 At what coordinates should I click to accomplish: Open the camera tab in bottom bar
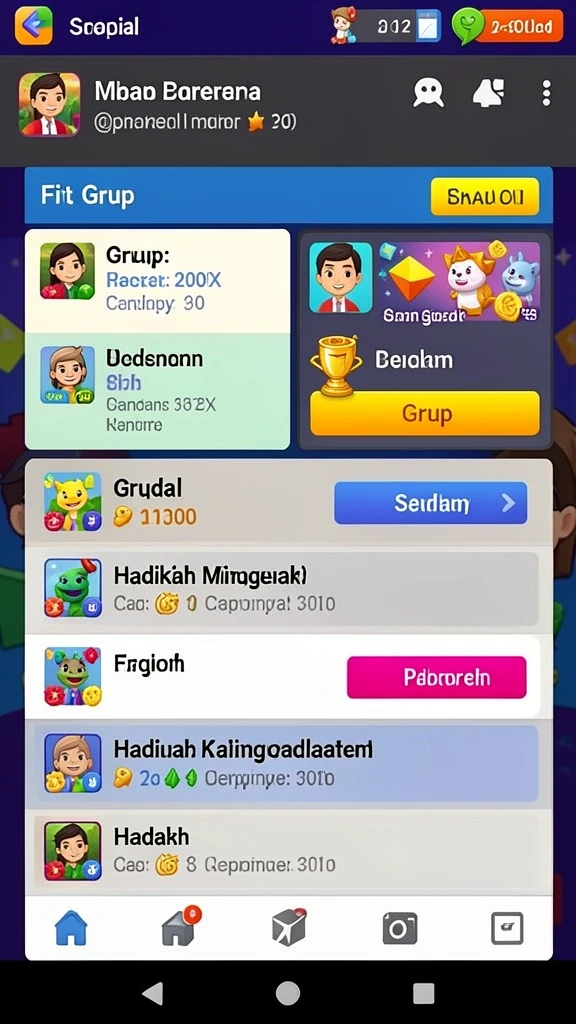[399, 928]
